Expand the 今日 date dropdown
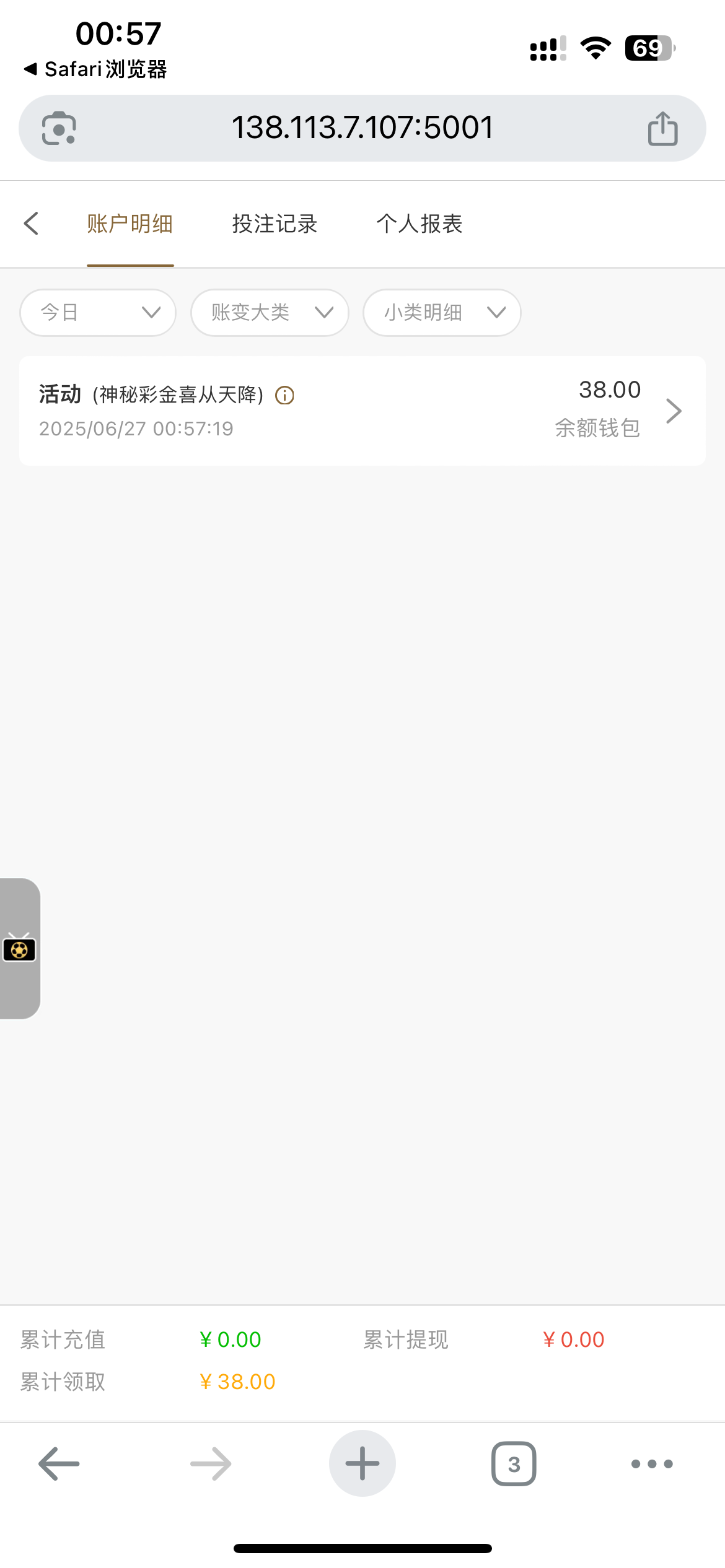This screenshot has height=1568, width=725. point(98,313)
